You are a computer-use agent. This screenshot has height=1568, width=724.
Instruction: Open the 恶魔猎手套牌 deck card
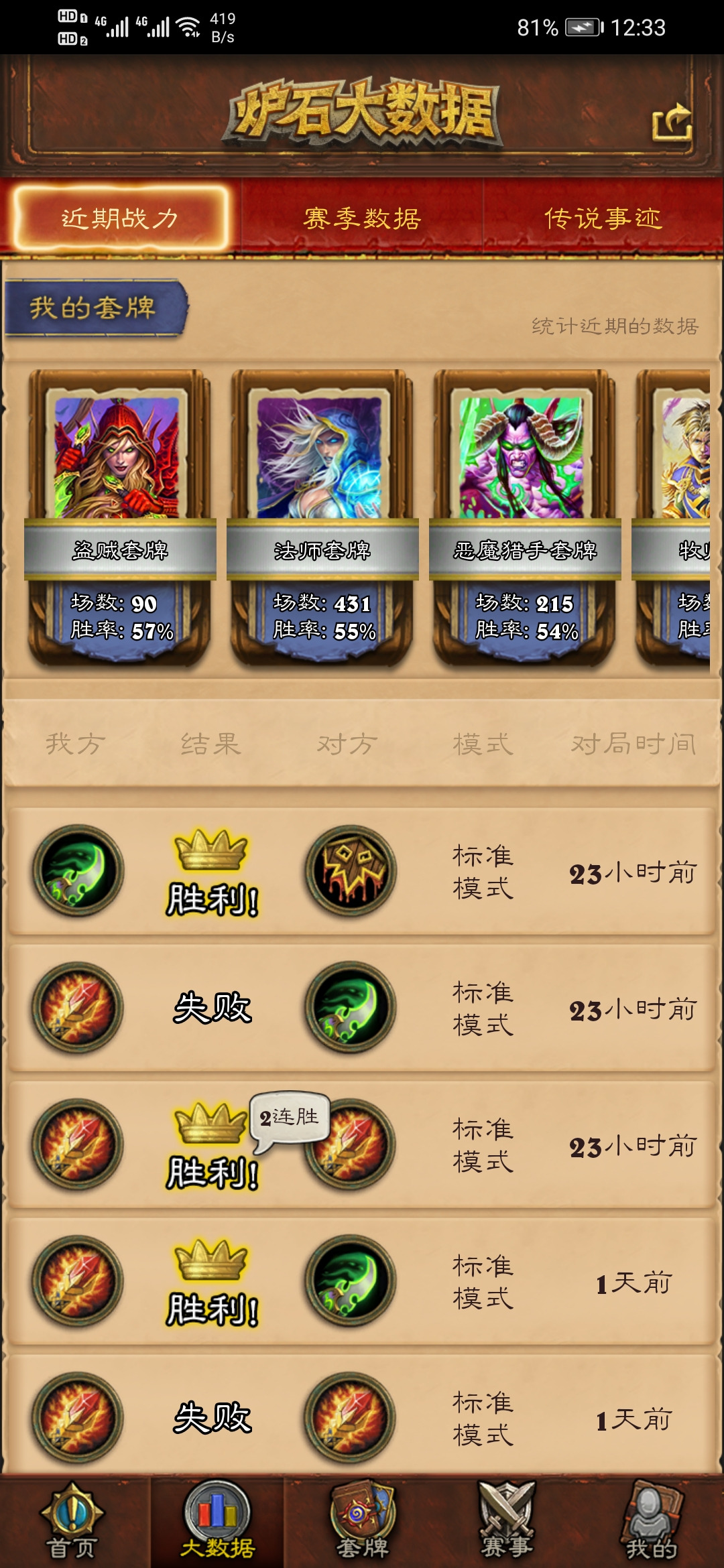525,517
